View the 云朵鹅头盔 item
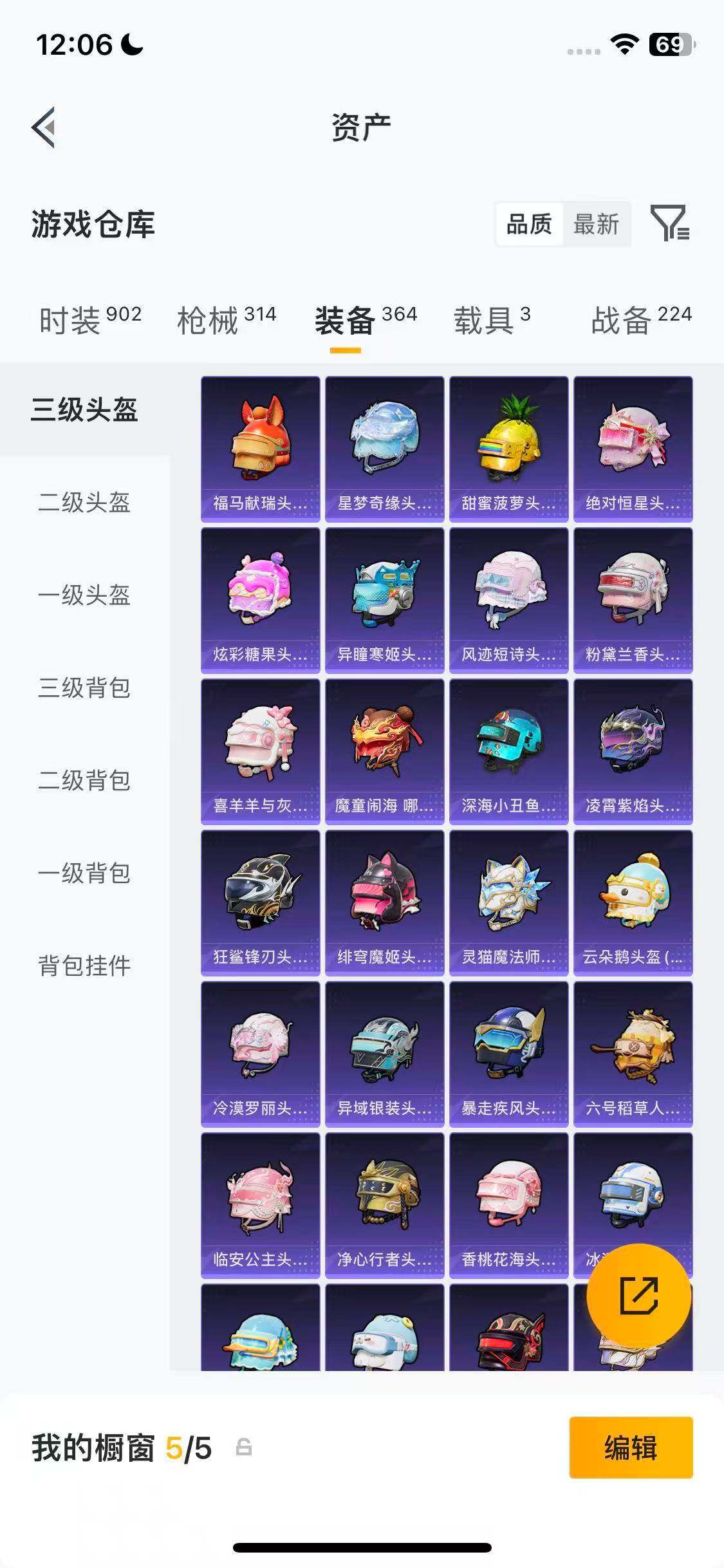 click(633, 902)
